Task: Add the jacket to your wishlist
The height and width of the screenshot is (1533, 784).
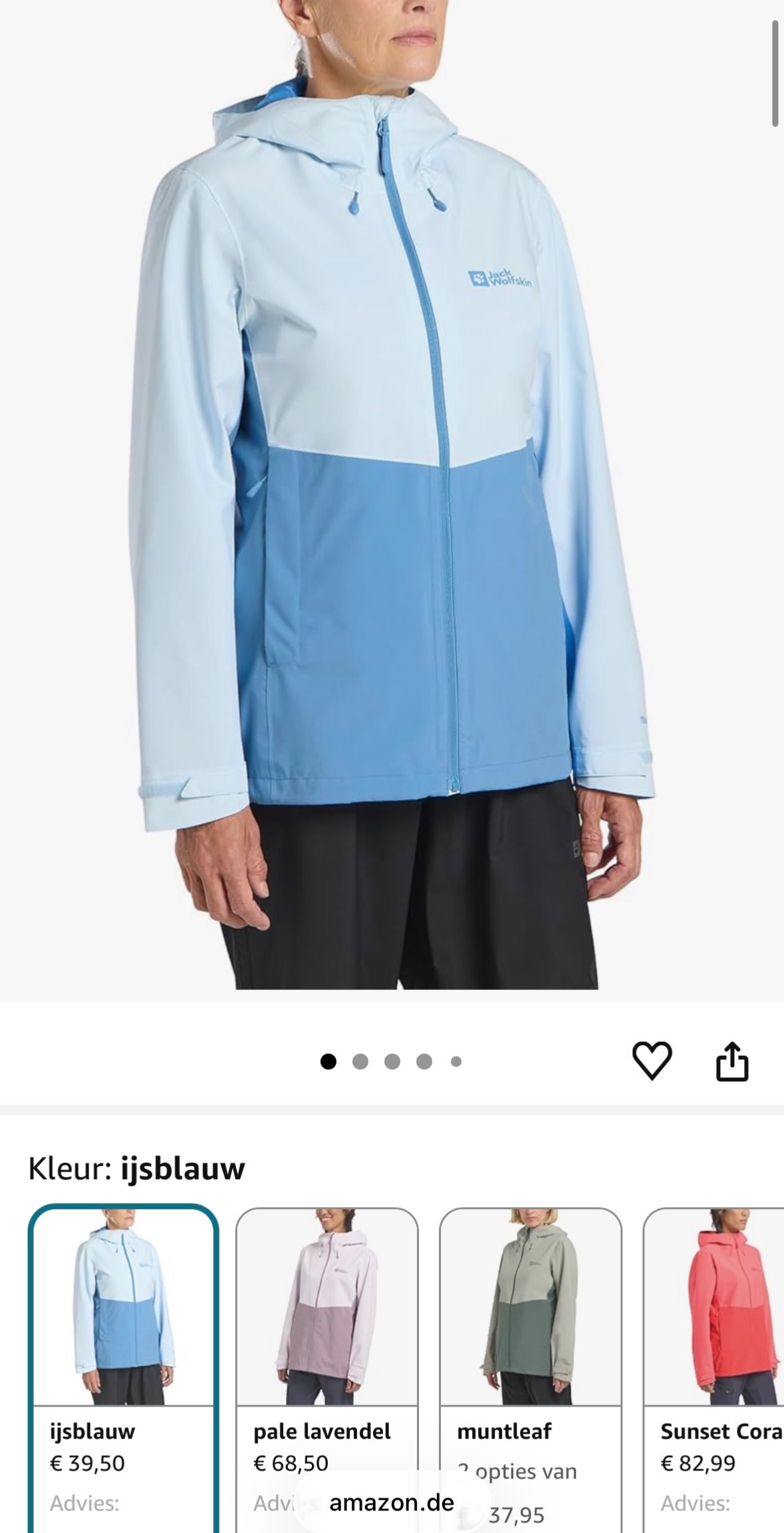Action: [653, 1061]
